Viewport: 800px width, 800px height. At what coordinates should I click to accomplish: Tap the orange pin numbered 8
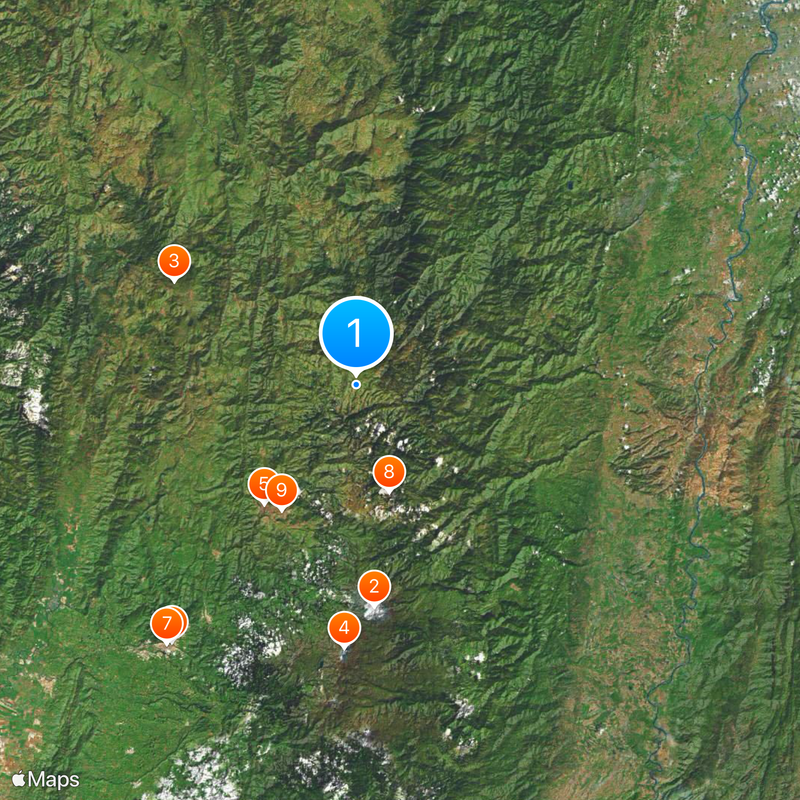point(389,471)
